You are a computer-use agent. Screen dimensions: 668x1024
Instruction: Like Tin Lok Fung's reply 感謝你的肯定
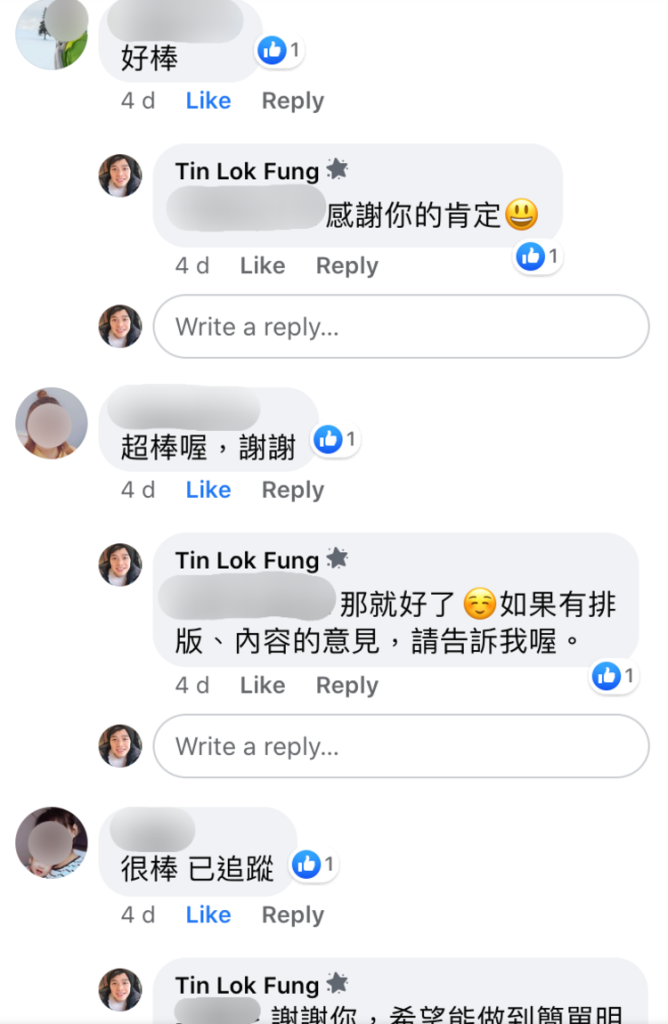[x=262, y=266]
